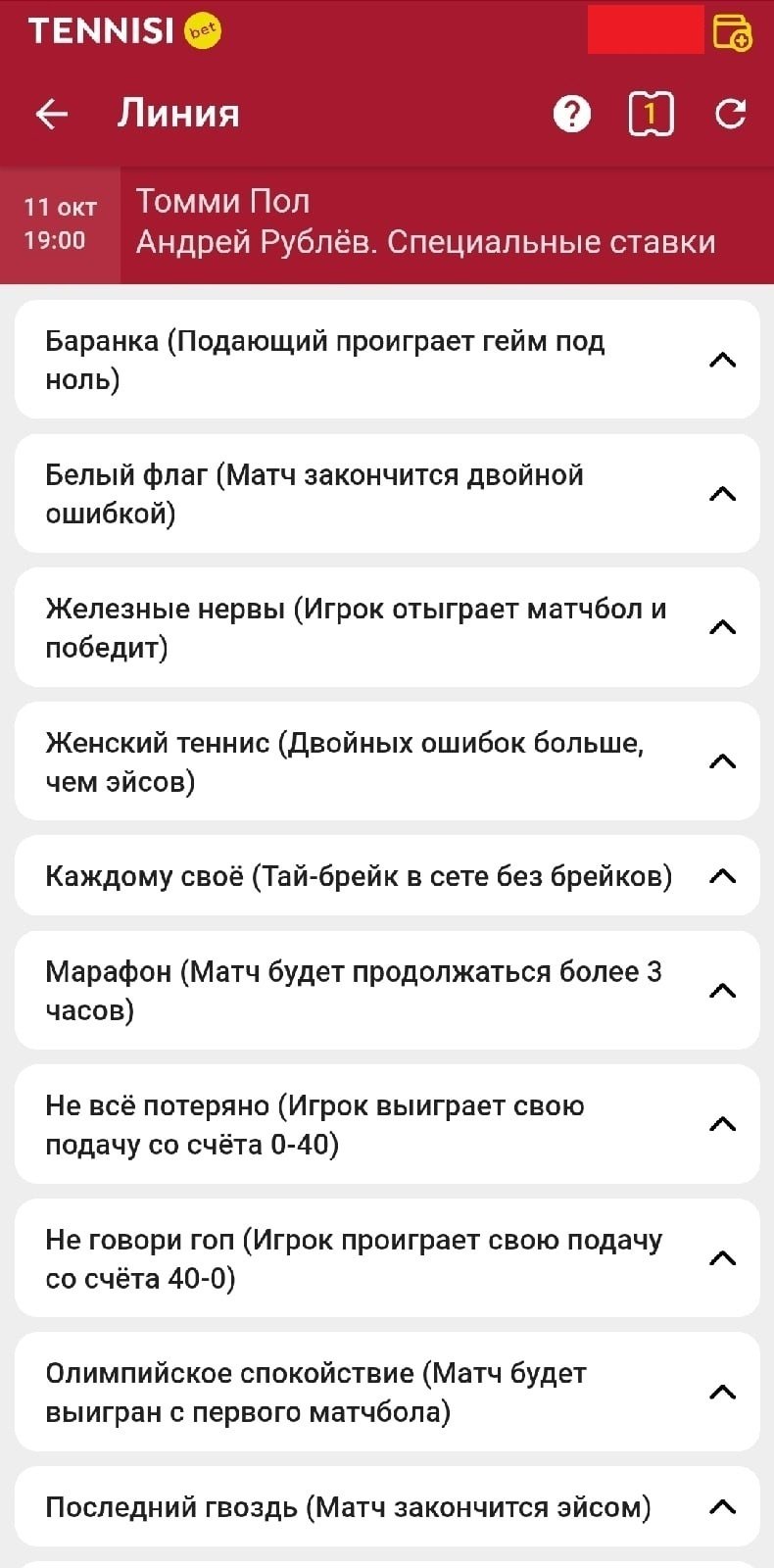Open the Не говори гоп section
The image size is (774, 1568).
point(722,1258)
